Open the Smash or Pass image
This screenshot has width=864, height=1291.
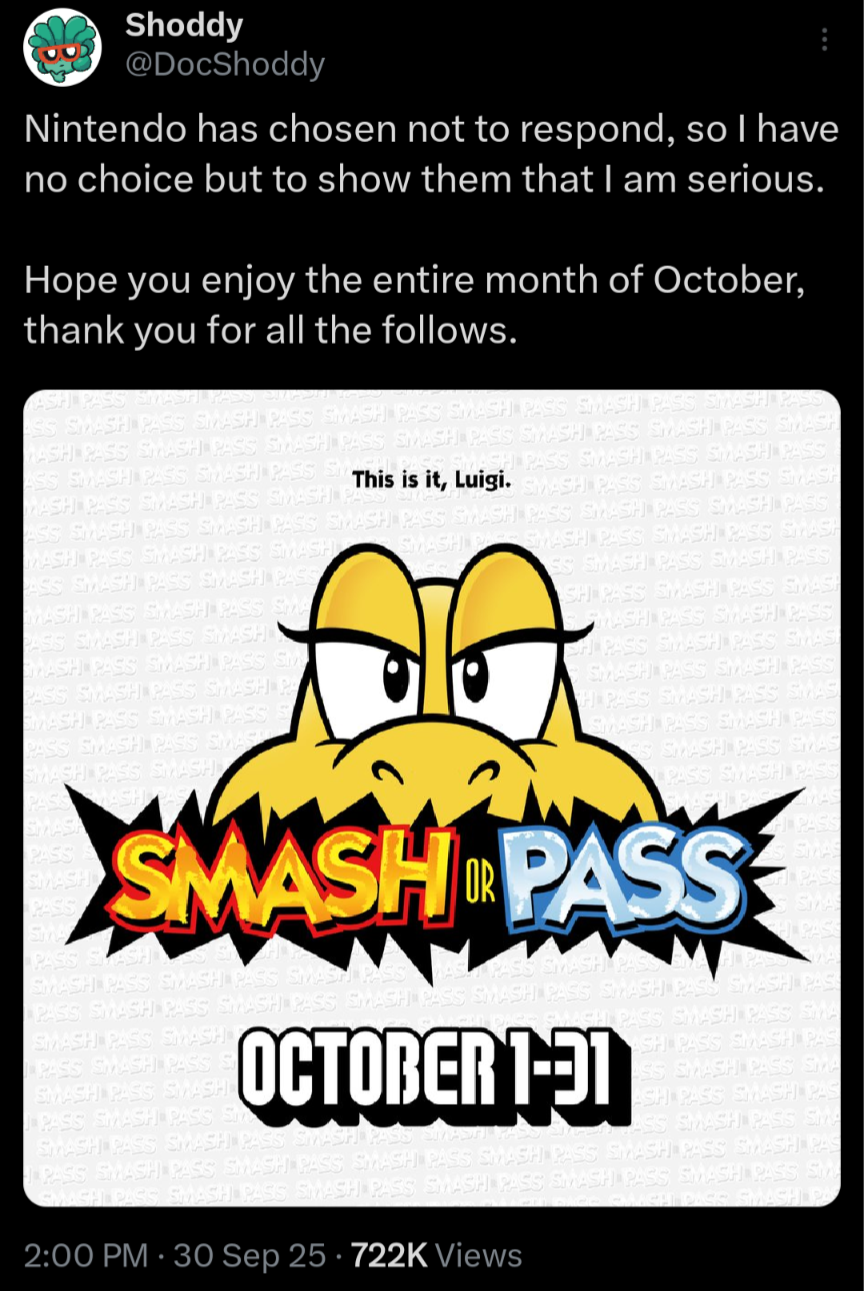(432, 797)
